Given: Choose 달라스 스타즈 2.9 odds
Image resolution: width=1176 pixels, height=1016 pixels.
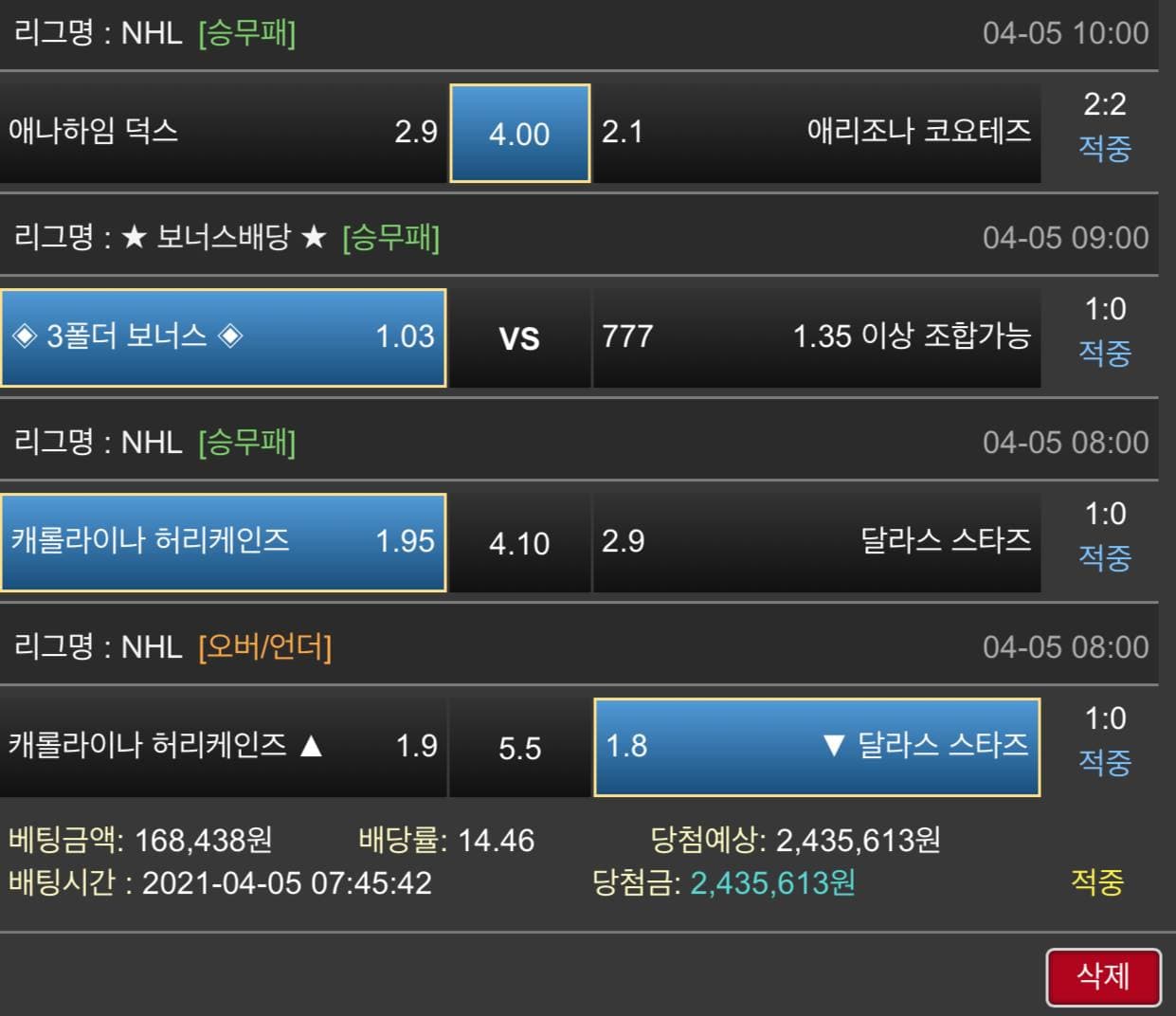Looking at the screenshot, I should pos(817,542).
